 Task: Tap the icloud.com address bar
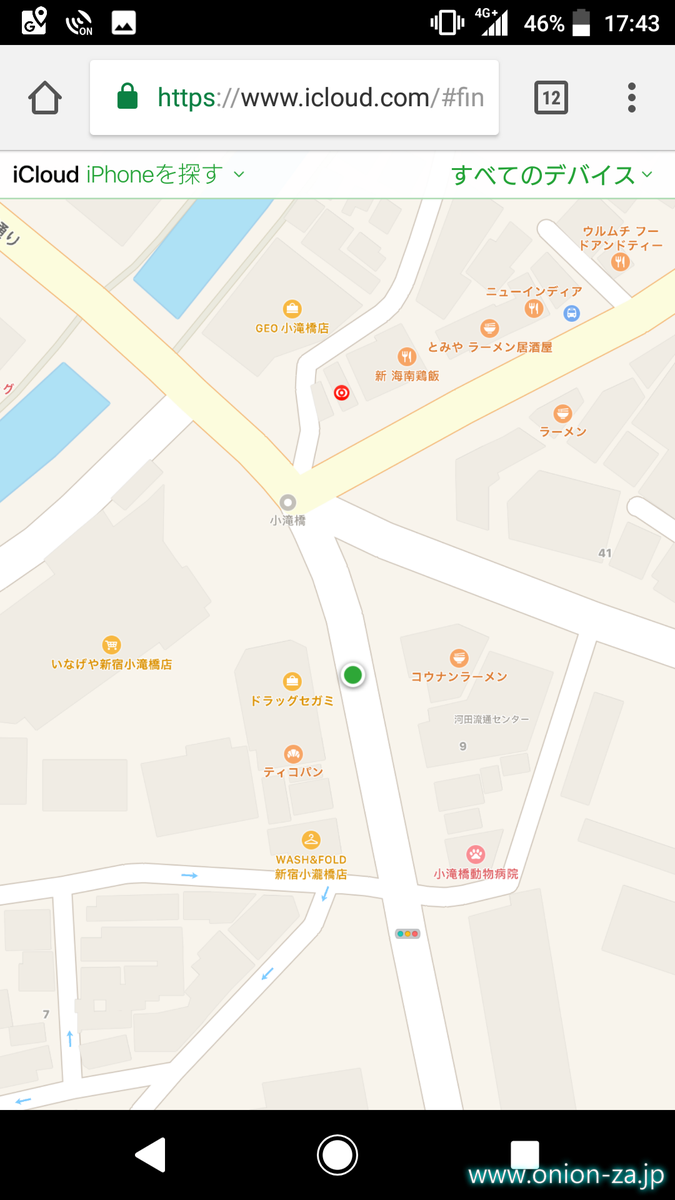(x=294, y=98)
